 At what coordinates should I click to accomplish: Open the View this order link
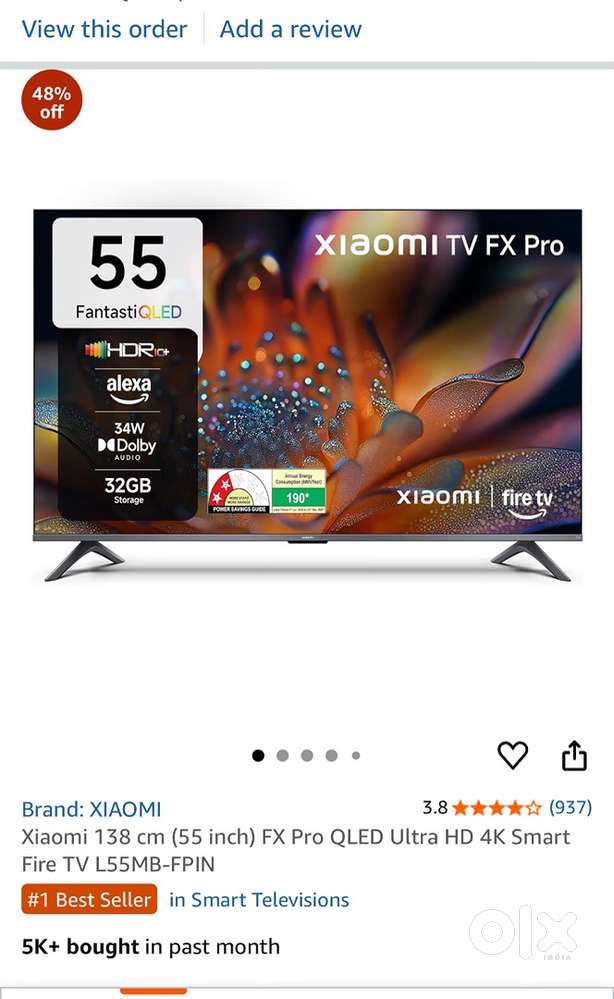pos(104,29)
